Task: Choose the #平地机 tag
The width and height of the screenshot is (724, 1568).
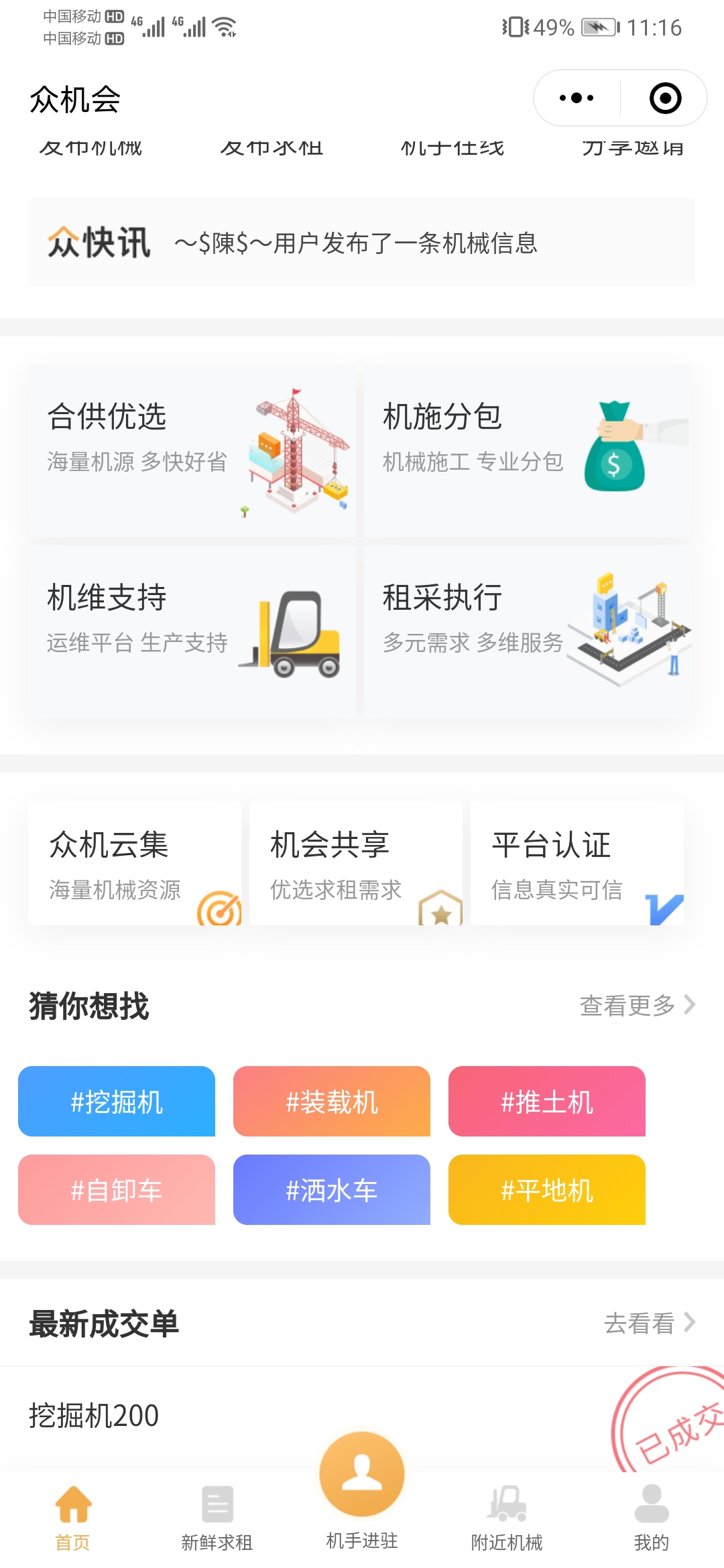Action: click(x=547, y=1191)
